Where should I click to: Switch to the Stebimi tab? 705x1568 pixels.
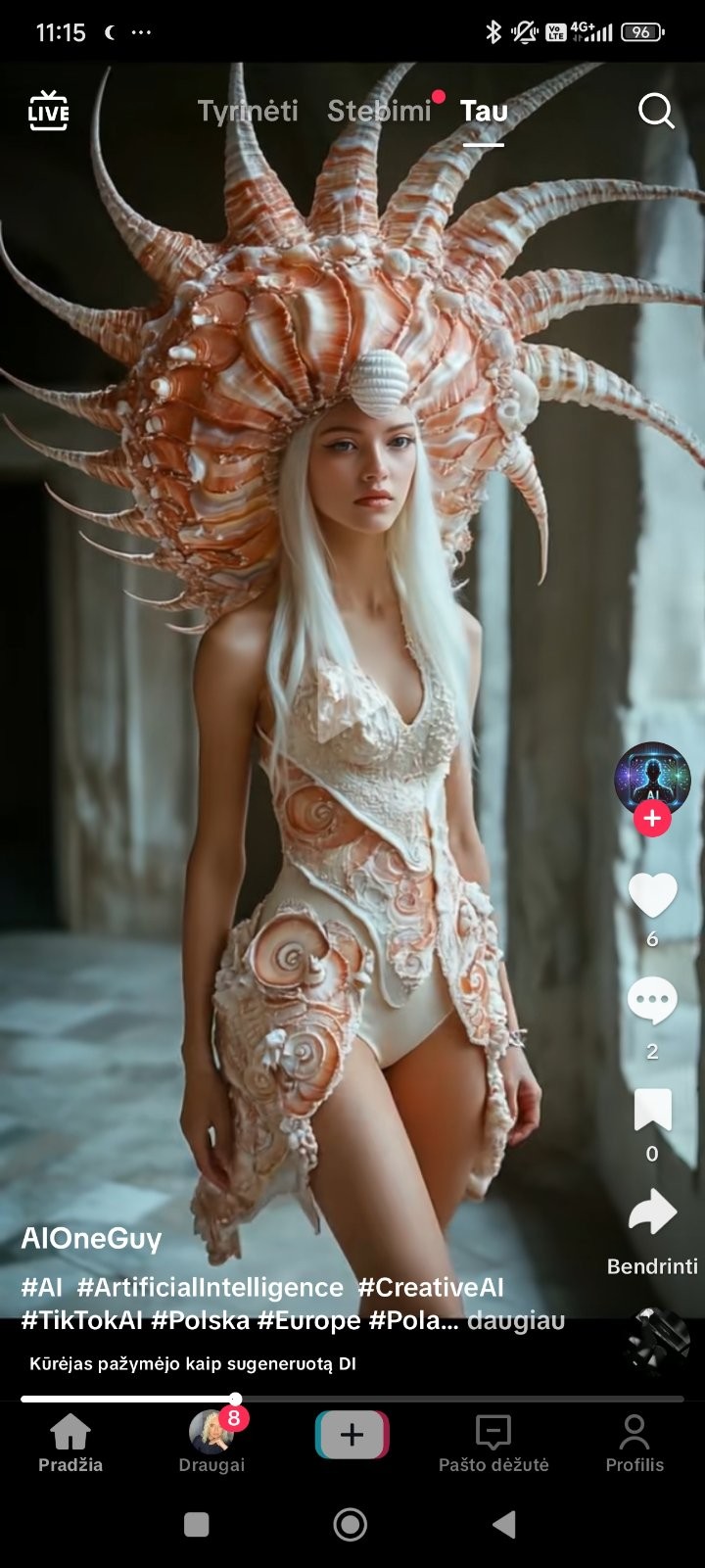click(379, 111)
